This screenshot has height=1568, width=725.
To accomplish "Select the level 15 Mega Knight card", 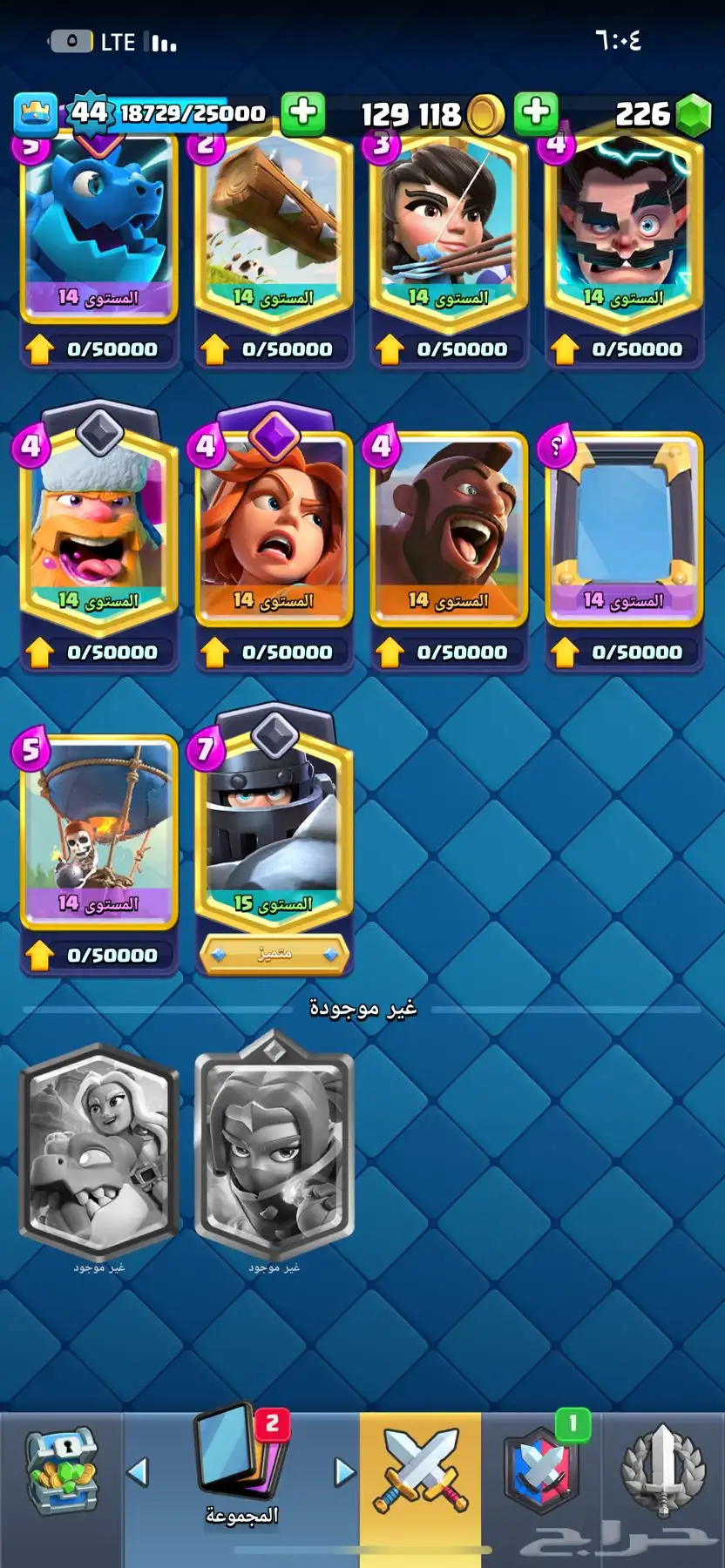I will click(x=274, y=828).
